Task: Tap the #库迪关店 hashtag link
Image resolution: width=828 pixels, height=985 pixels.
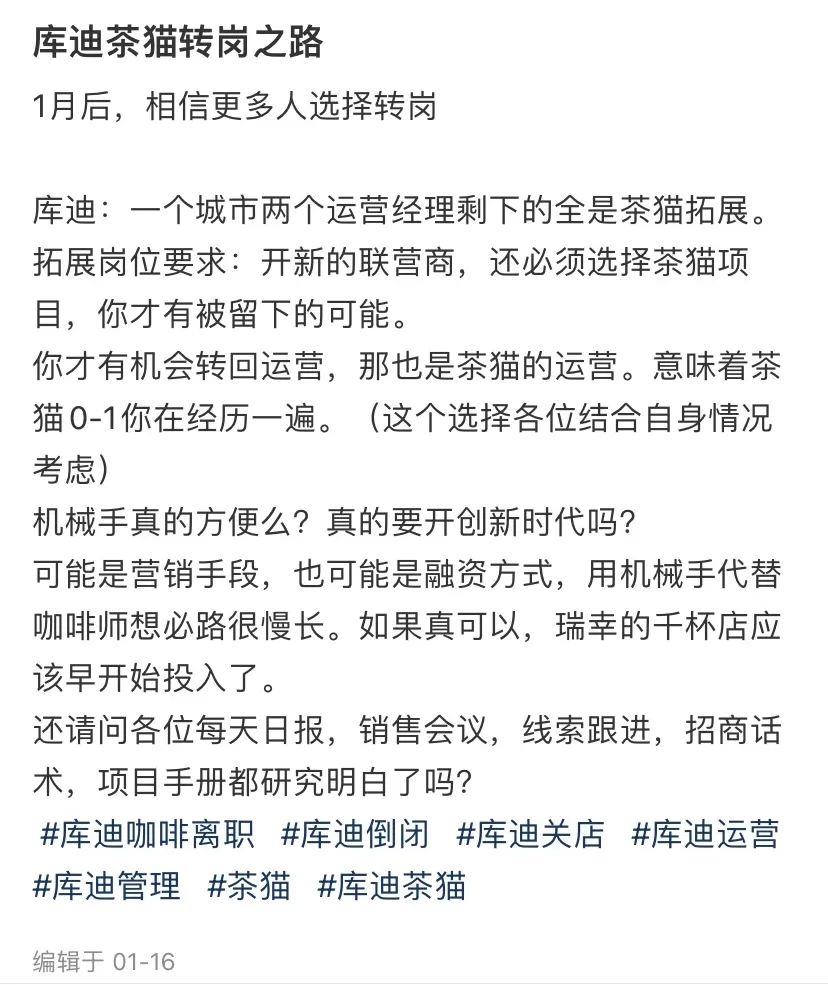Action: click(x=531, y=834)
